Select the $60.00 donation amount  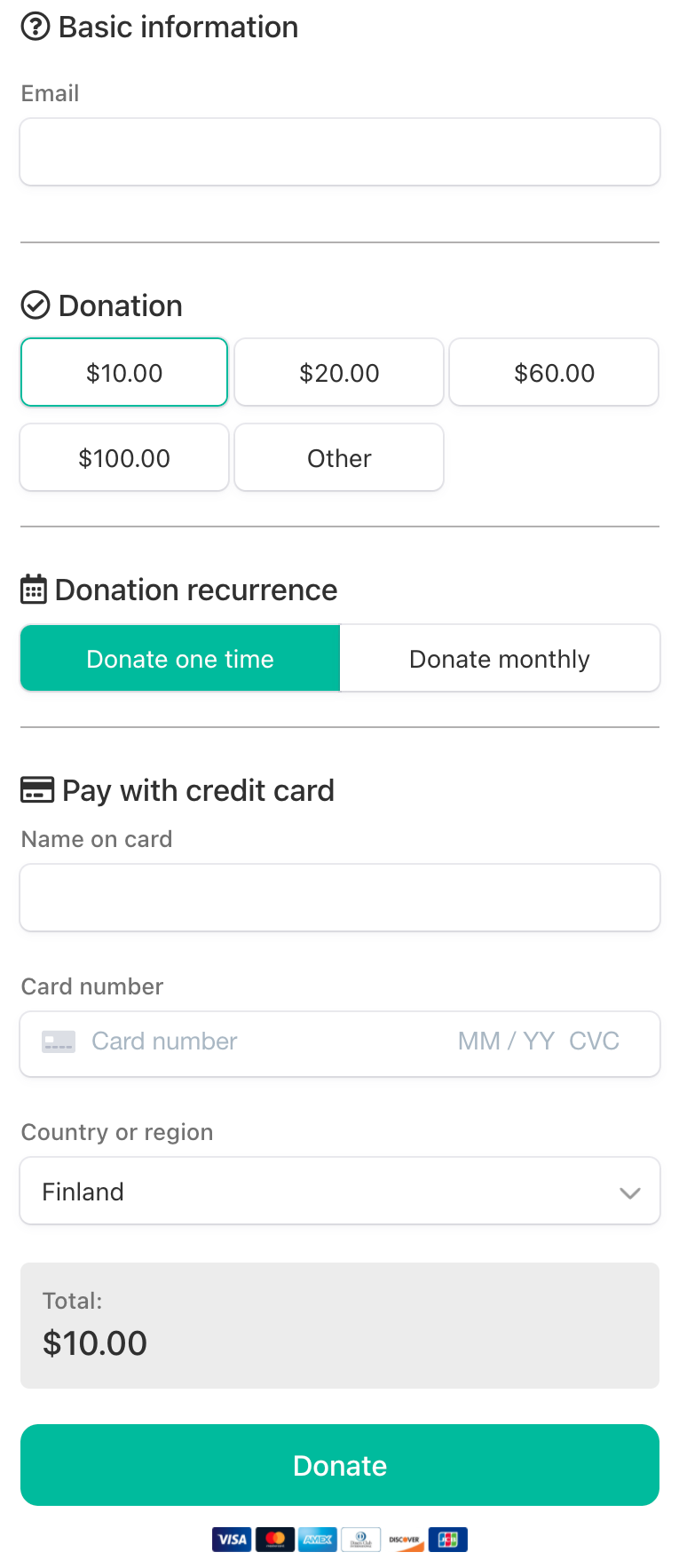click(554, 372)
